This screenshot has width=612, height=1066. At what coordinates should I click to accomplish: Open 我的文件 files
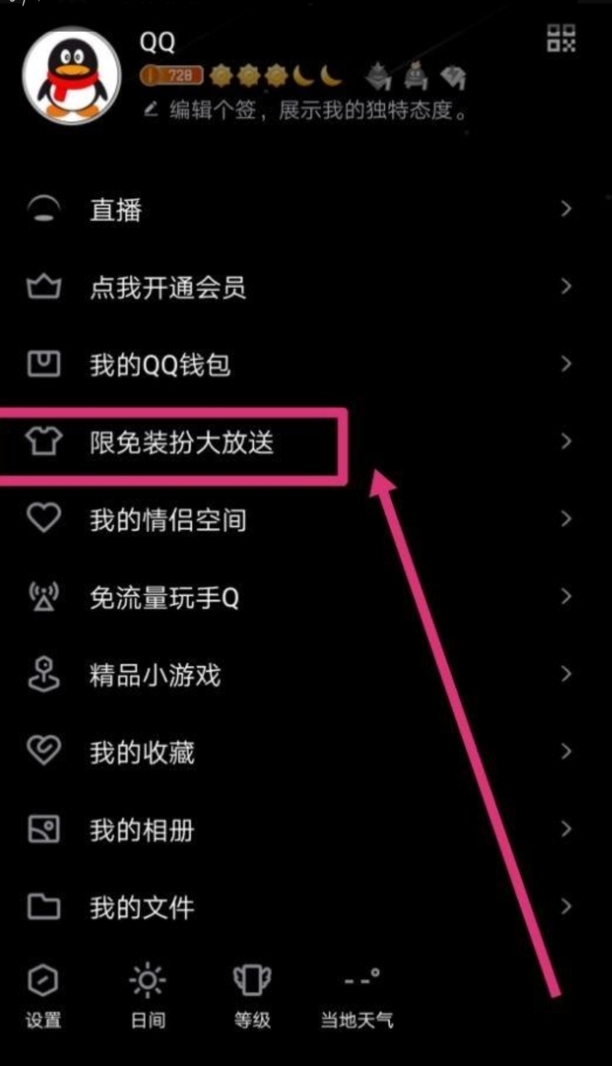click(300, 908)
